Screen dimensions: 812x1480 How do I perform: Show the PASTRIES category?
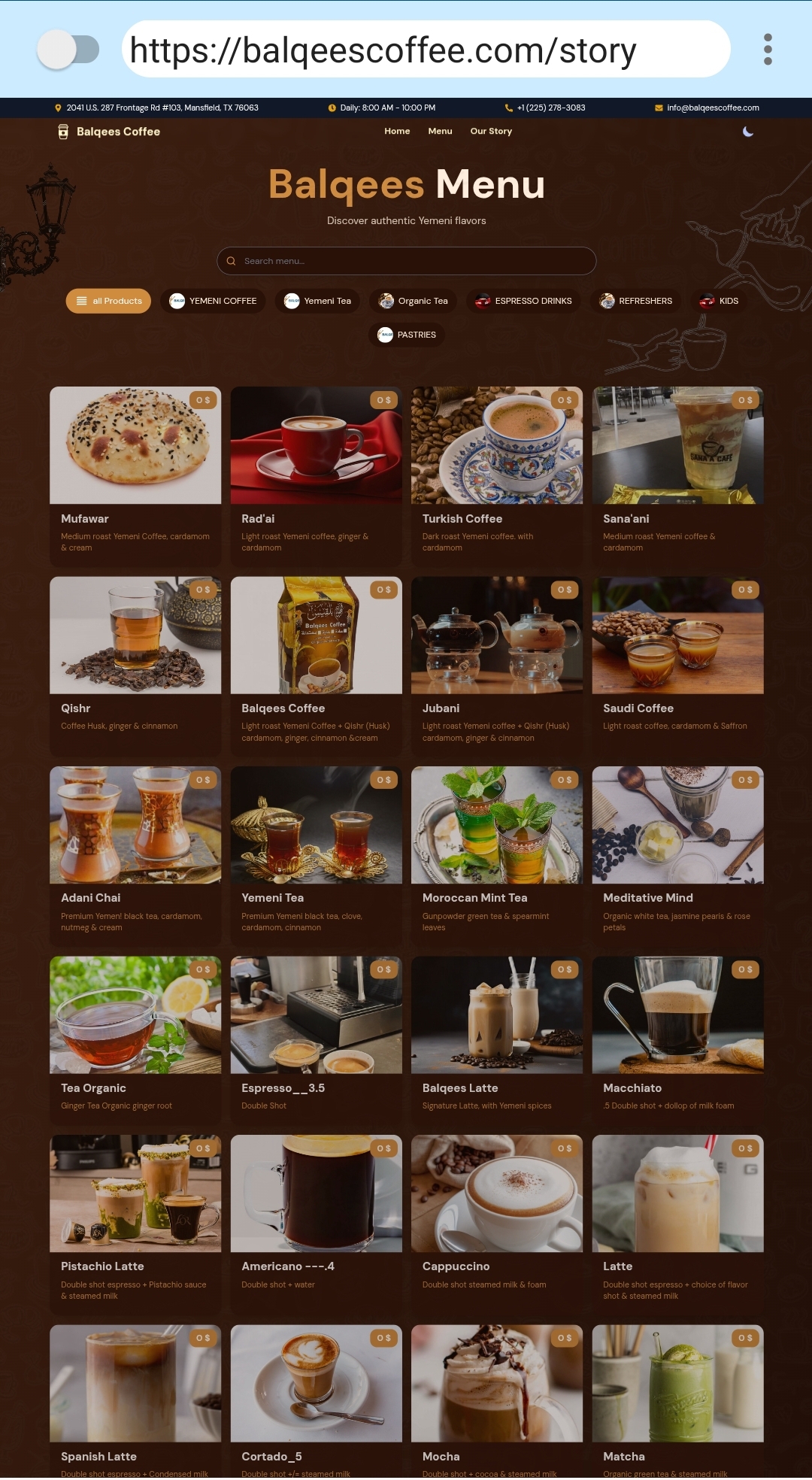pos(407,335)
